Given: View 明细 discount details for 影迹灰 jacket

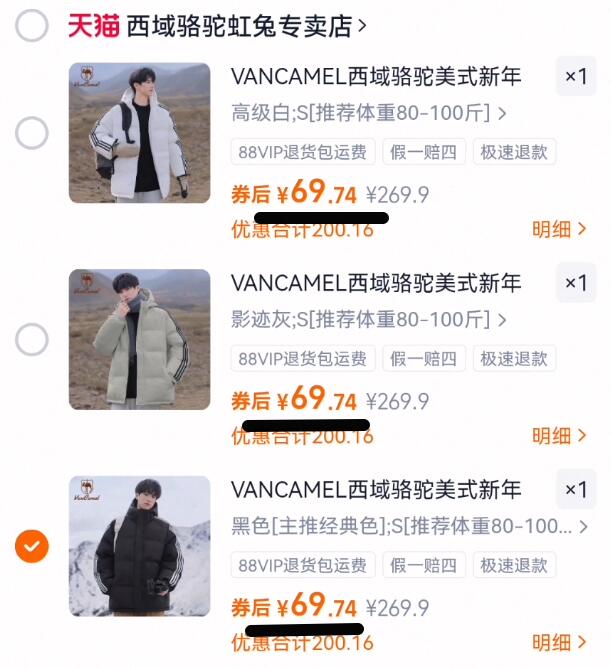Looking at the screenshot, I should pyautogui.click(x=558, y=436).
